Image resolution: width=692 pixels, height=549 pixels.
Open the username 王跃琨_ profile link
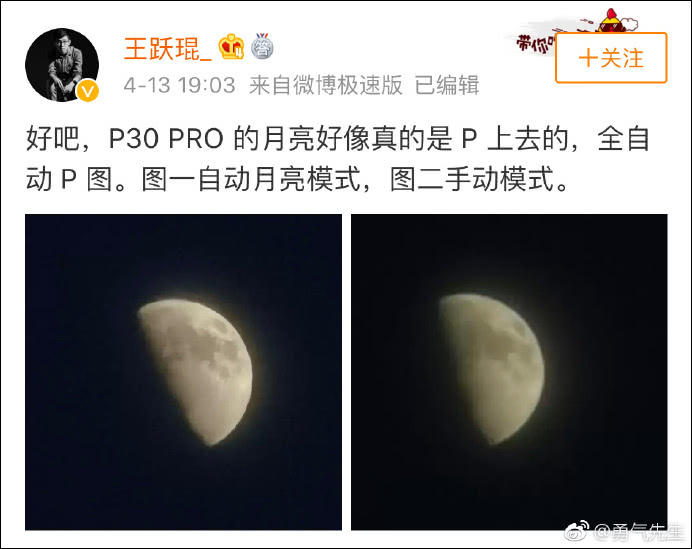pos(167,47)
